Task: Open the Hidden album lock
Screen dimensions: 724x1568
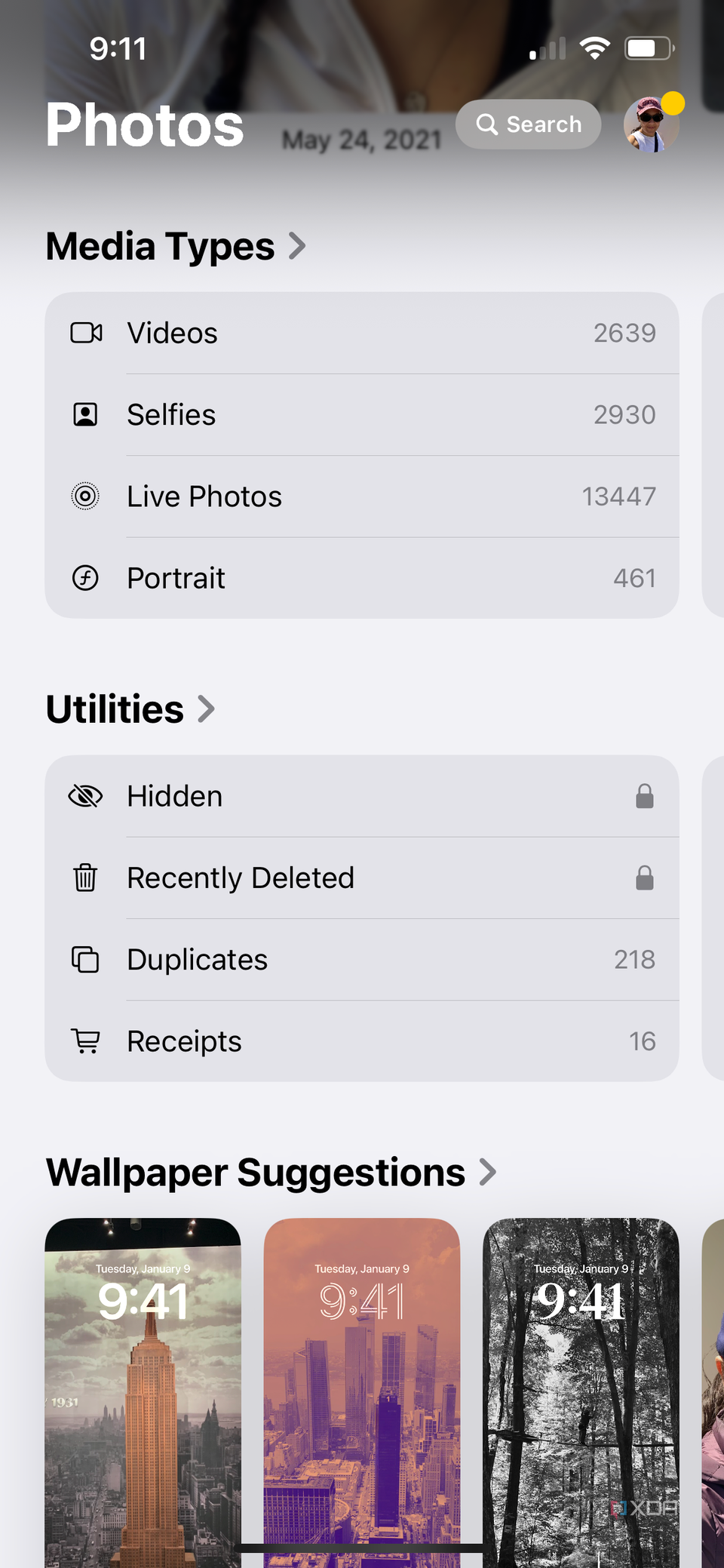Action: [x=646, y=796]
